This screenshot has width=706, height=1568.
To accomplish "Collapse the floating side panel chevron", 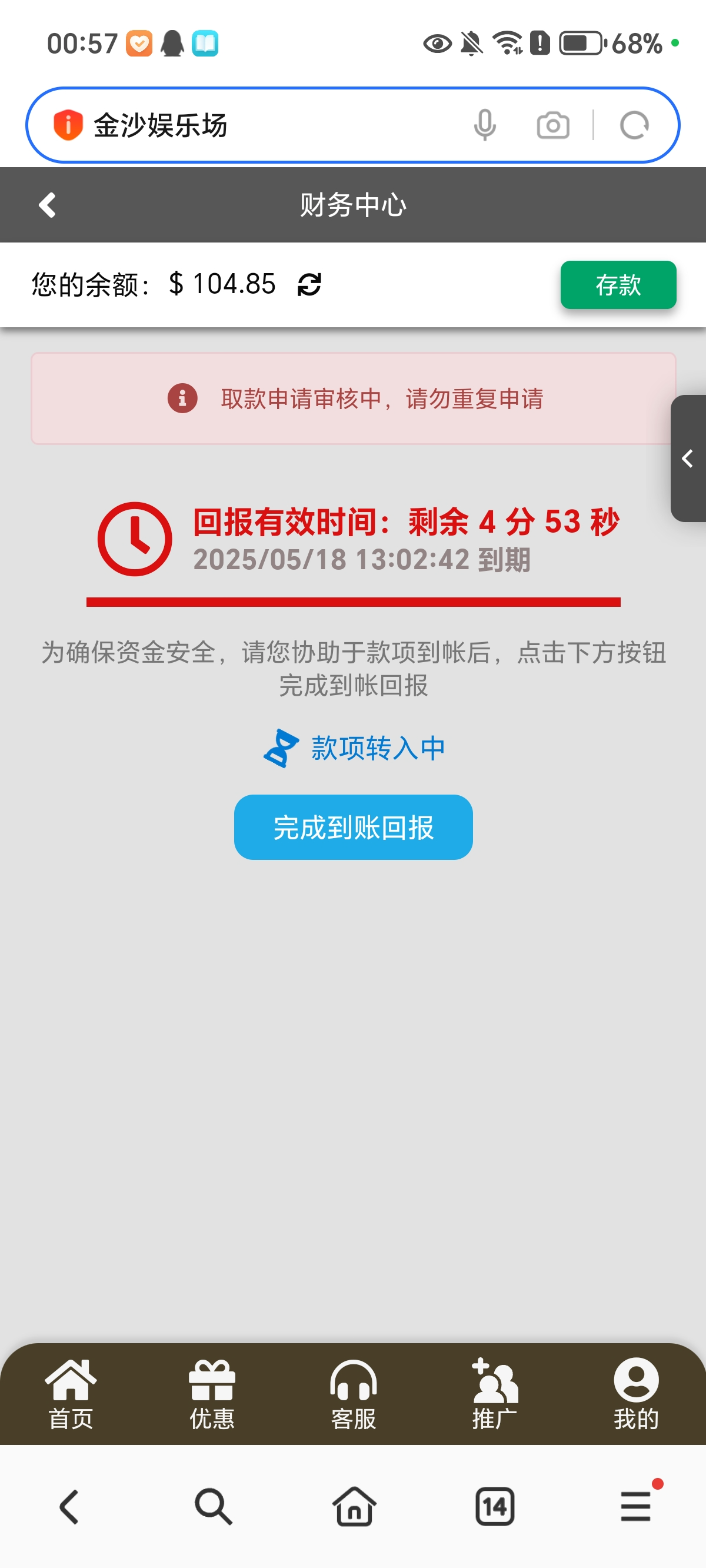I will [x=688, y=459].
